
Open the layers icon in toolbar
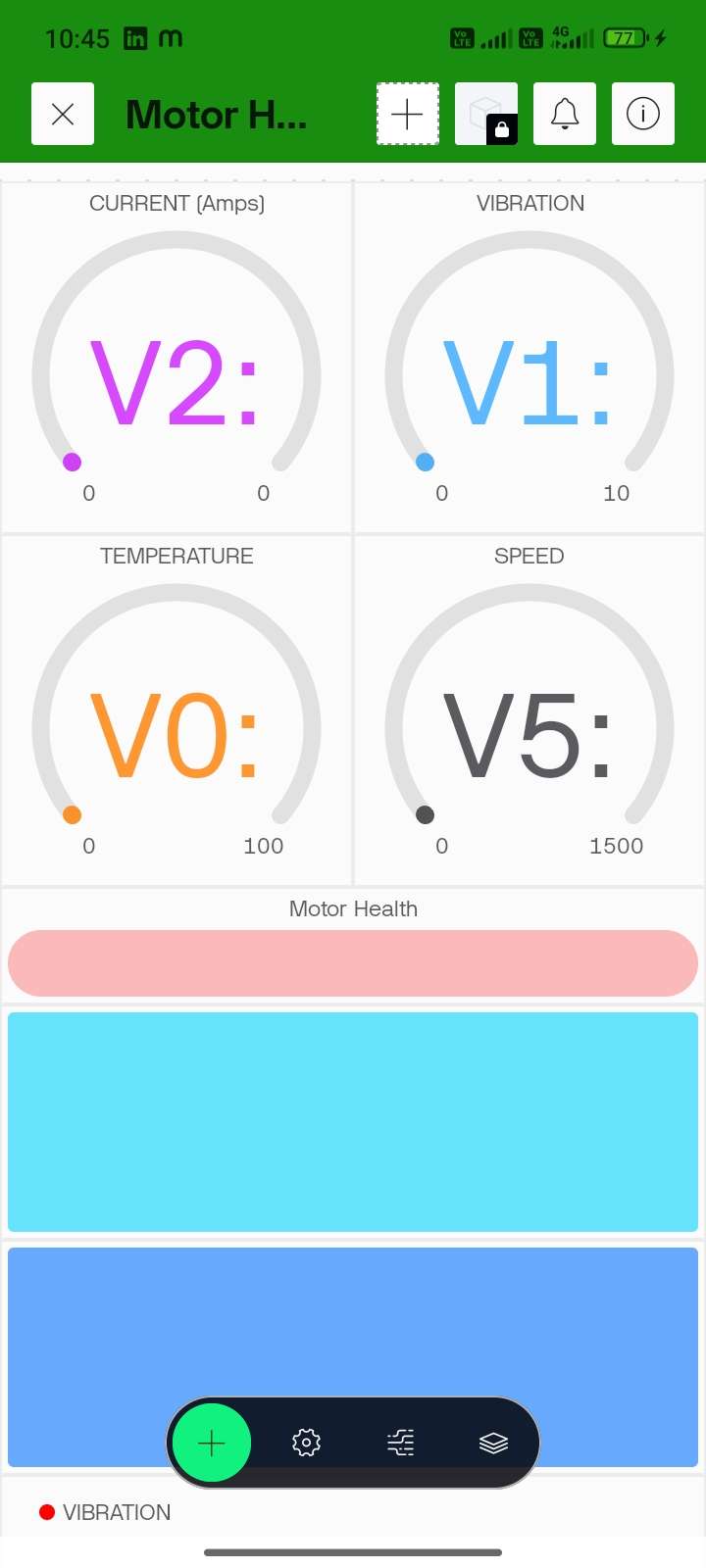[x=493, y=1443]
